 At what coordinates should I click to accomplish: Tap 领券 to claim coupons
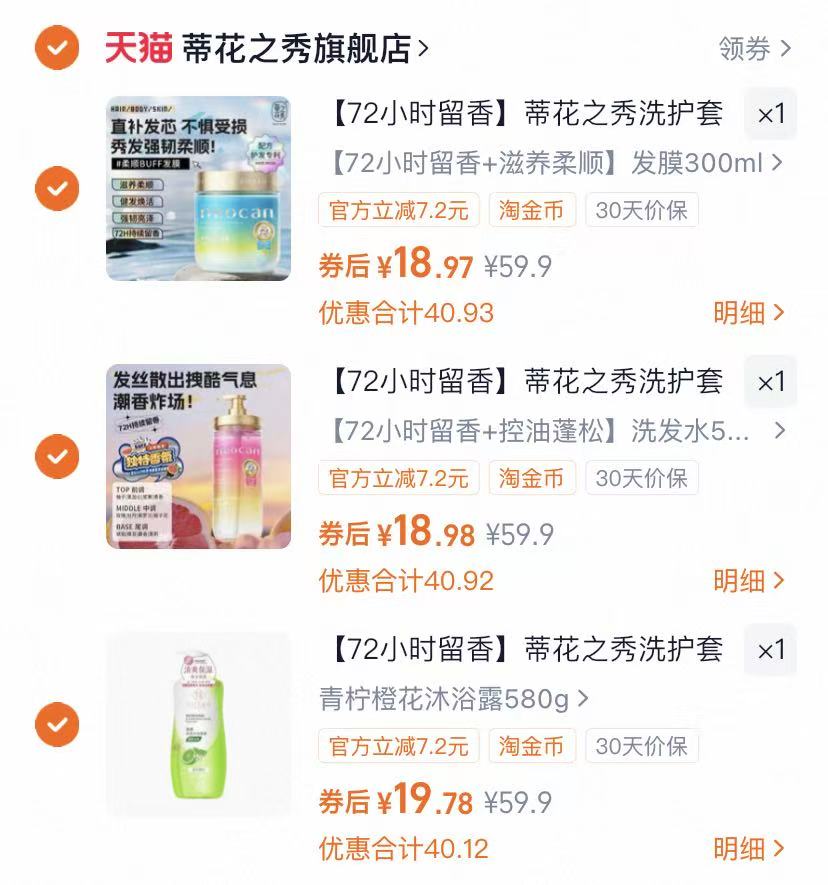click(754, 48)
